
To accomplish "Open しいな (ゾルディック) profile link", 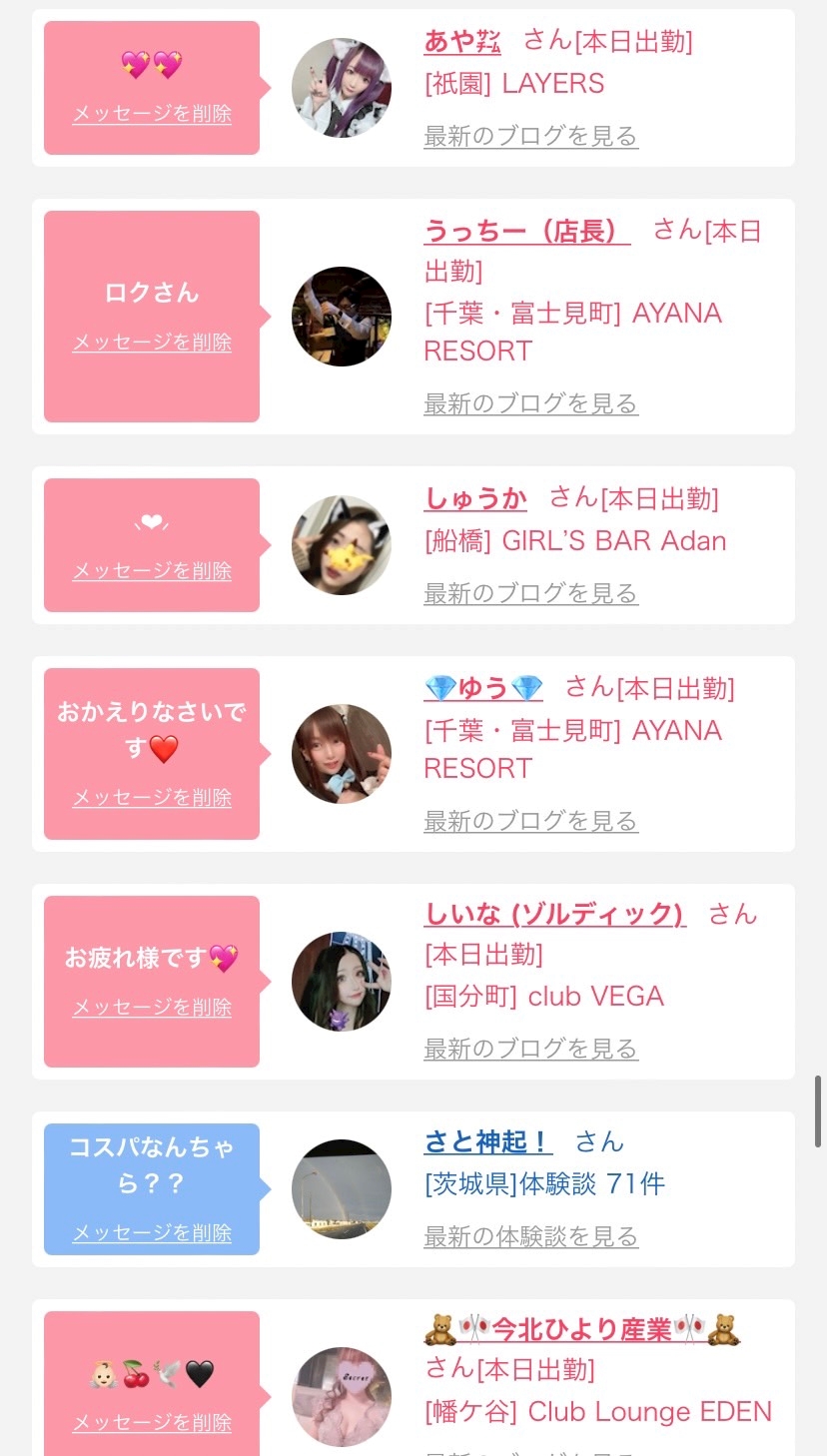I will pyautogui.click(x=555, y=914).
